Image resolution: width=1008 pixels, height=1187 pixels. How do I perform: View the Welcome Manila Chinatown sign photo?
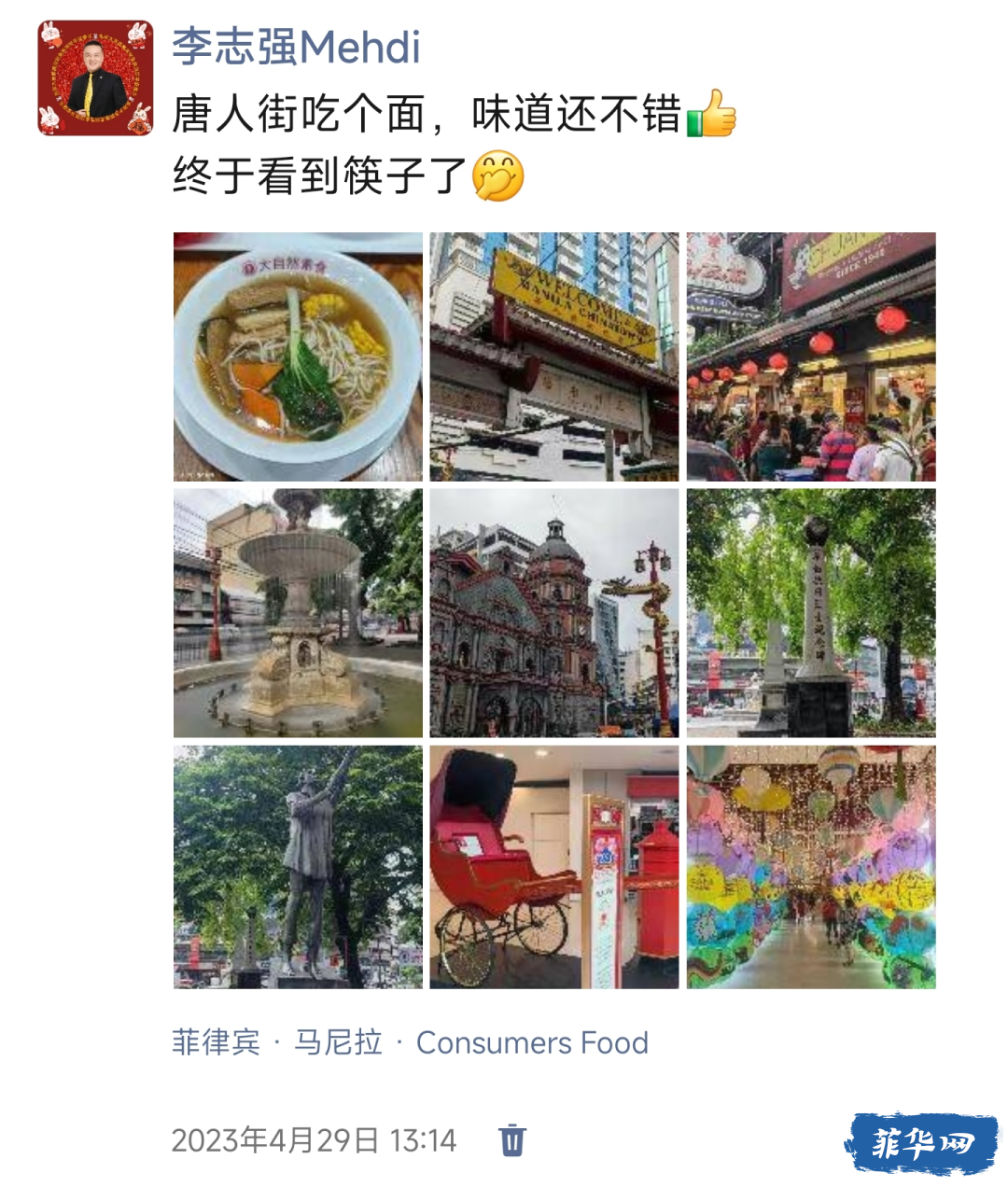554,356
